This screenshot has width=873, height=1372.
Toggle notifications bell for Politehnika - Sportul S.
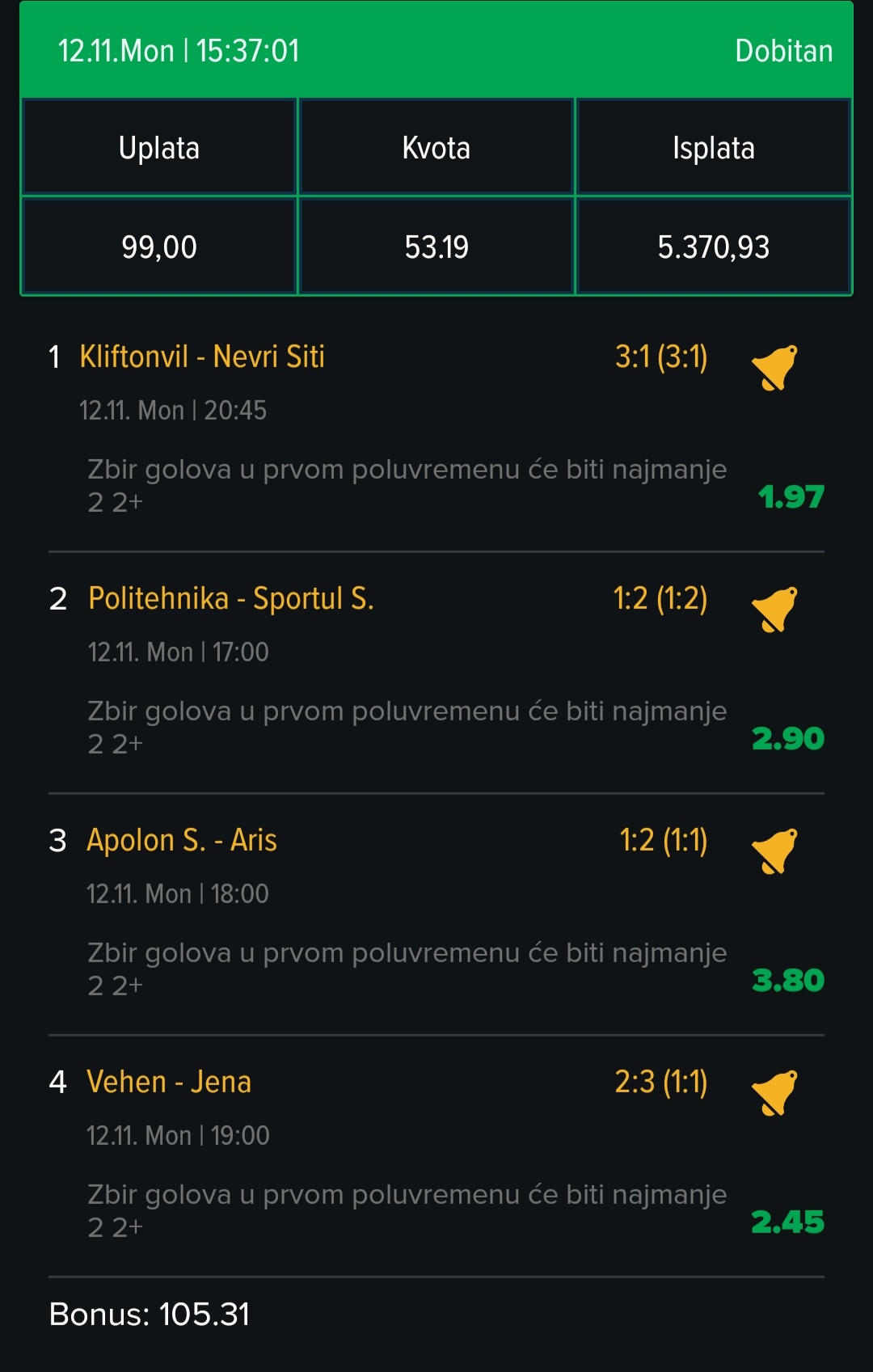tap(774, 610)
